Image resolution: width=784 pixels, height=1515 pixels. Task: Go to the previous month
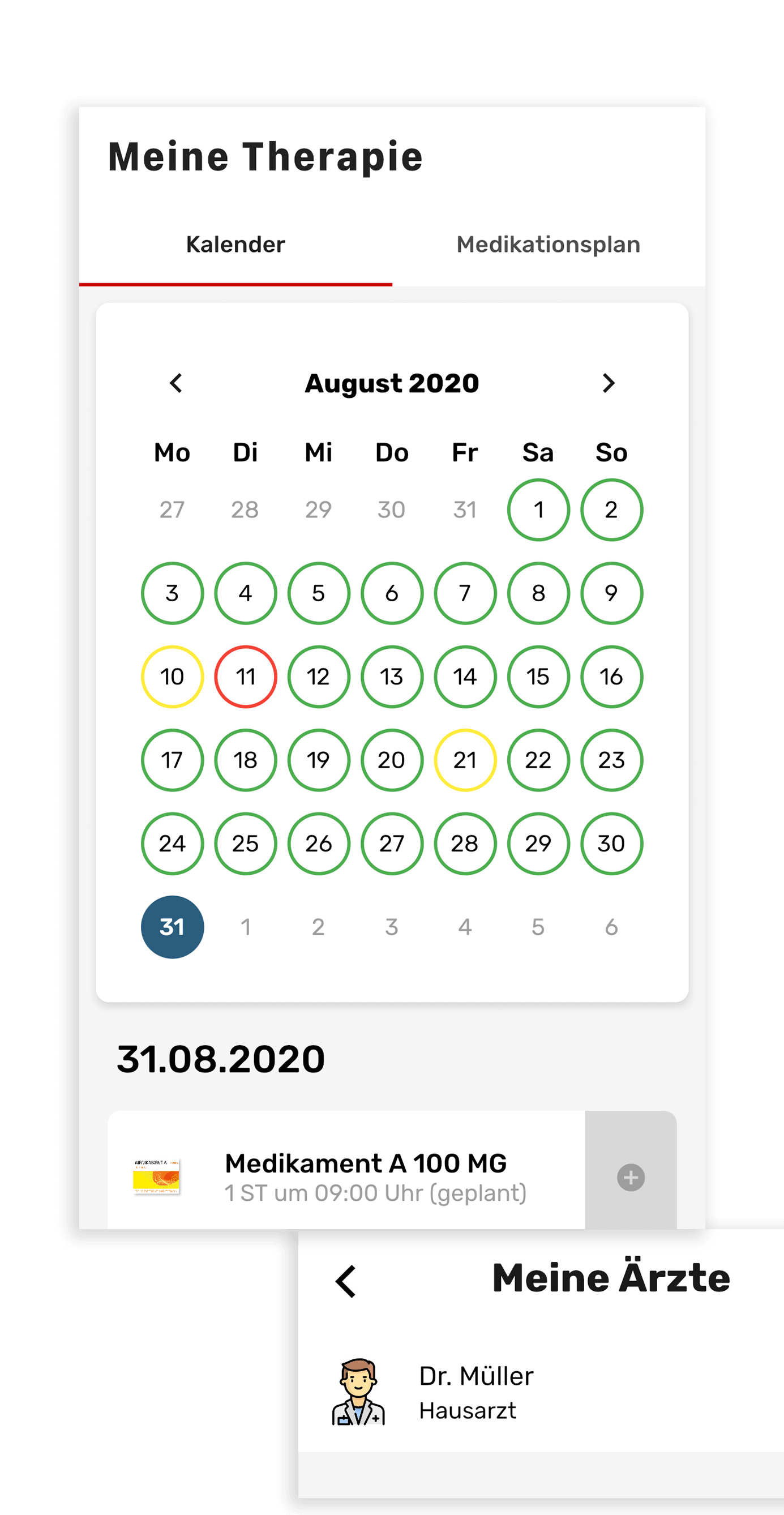pyautogui.click(x=176, y=383)
